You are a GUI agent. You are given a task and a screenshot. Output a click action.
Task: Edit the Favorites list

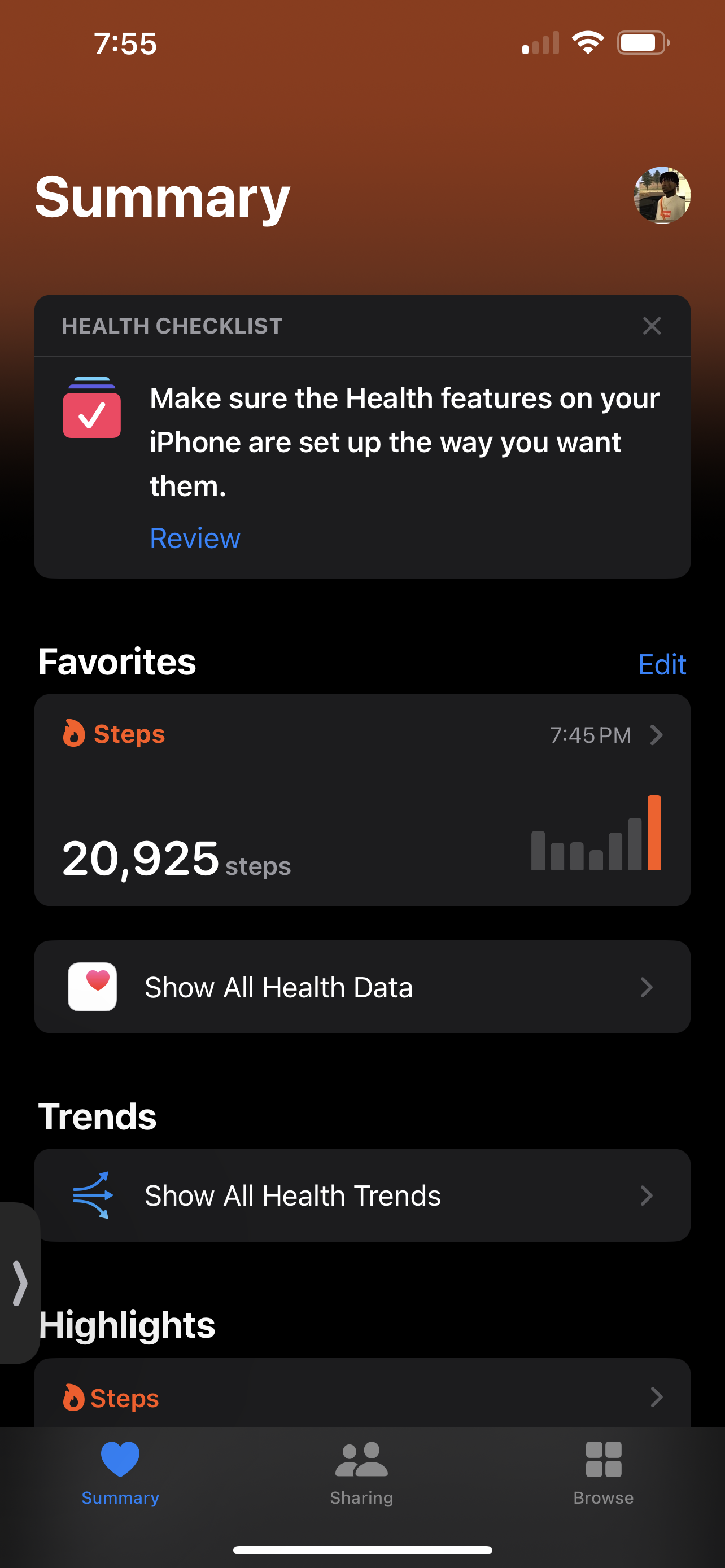(x=662, y=664)
